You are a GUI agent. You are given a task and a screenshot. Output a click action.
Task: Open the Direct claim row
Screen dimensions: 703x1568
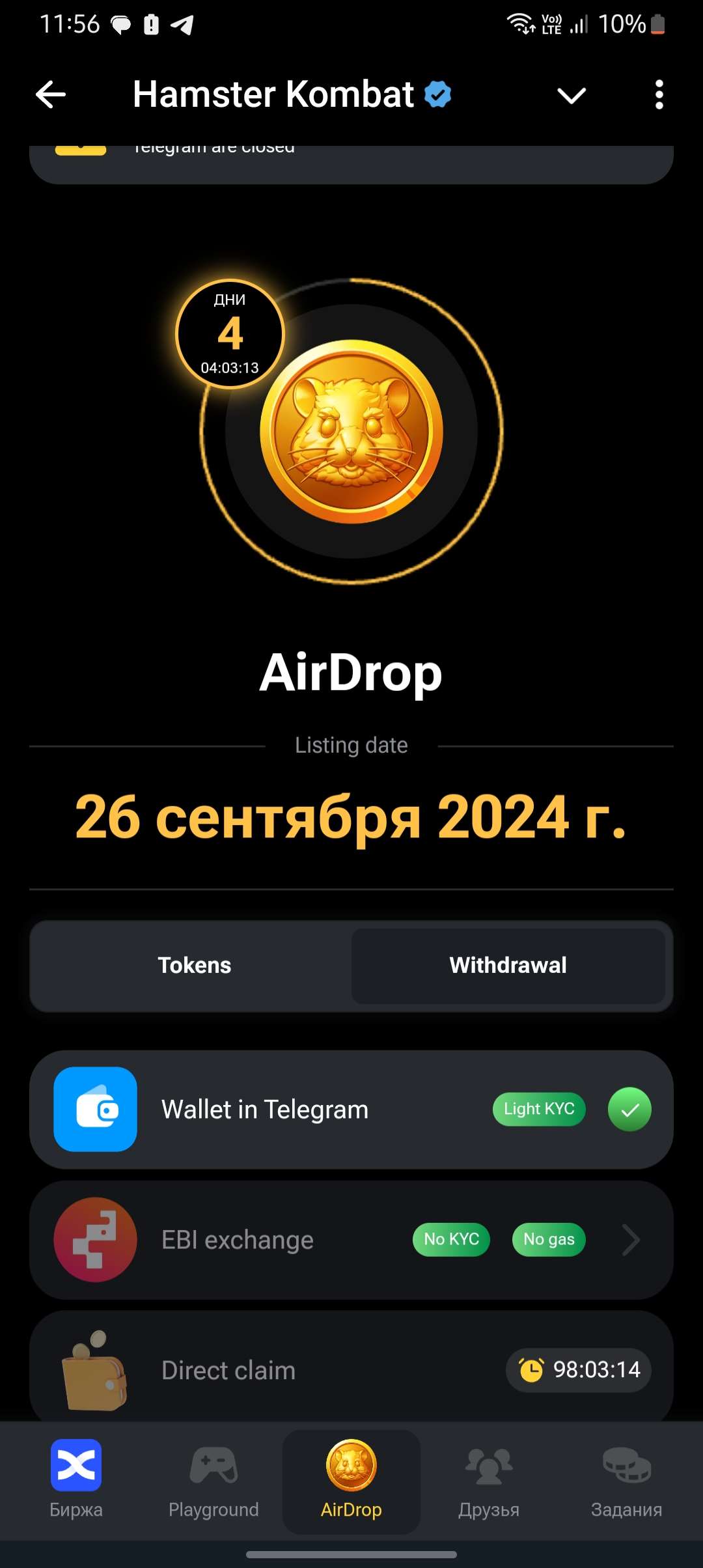click(351, 1369)
